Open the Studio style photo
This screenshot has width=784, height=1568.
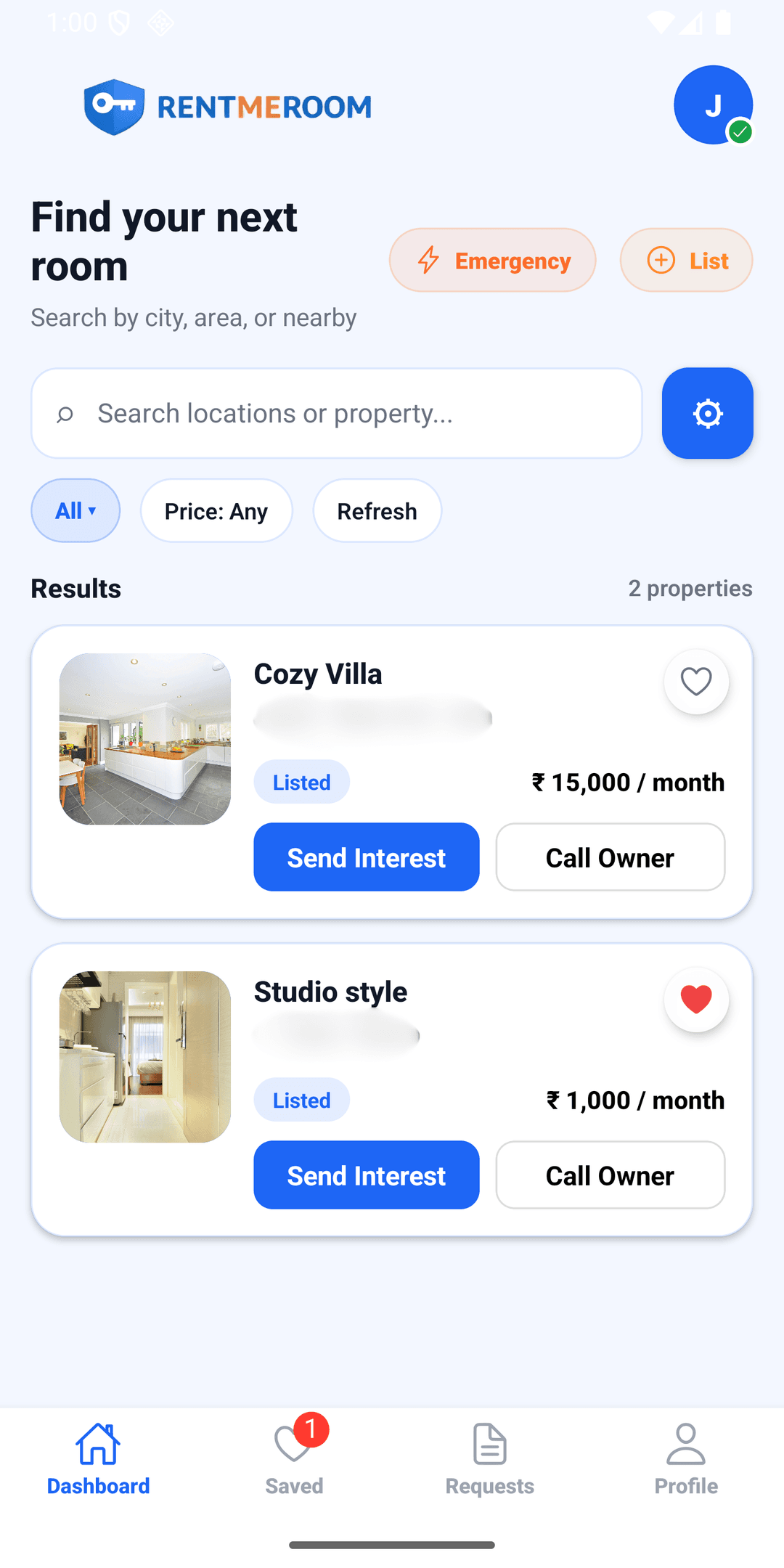click(145, 1057)
